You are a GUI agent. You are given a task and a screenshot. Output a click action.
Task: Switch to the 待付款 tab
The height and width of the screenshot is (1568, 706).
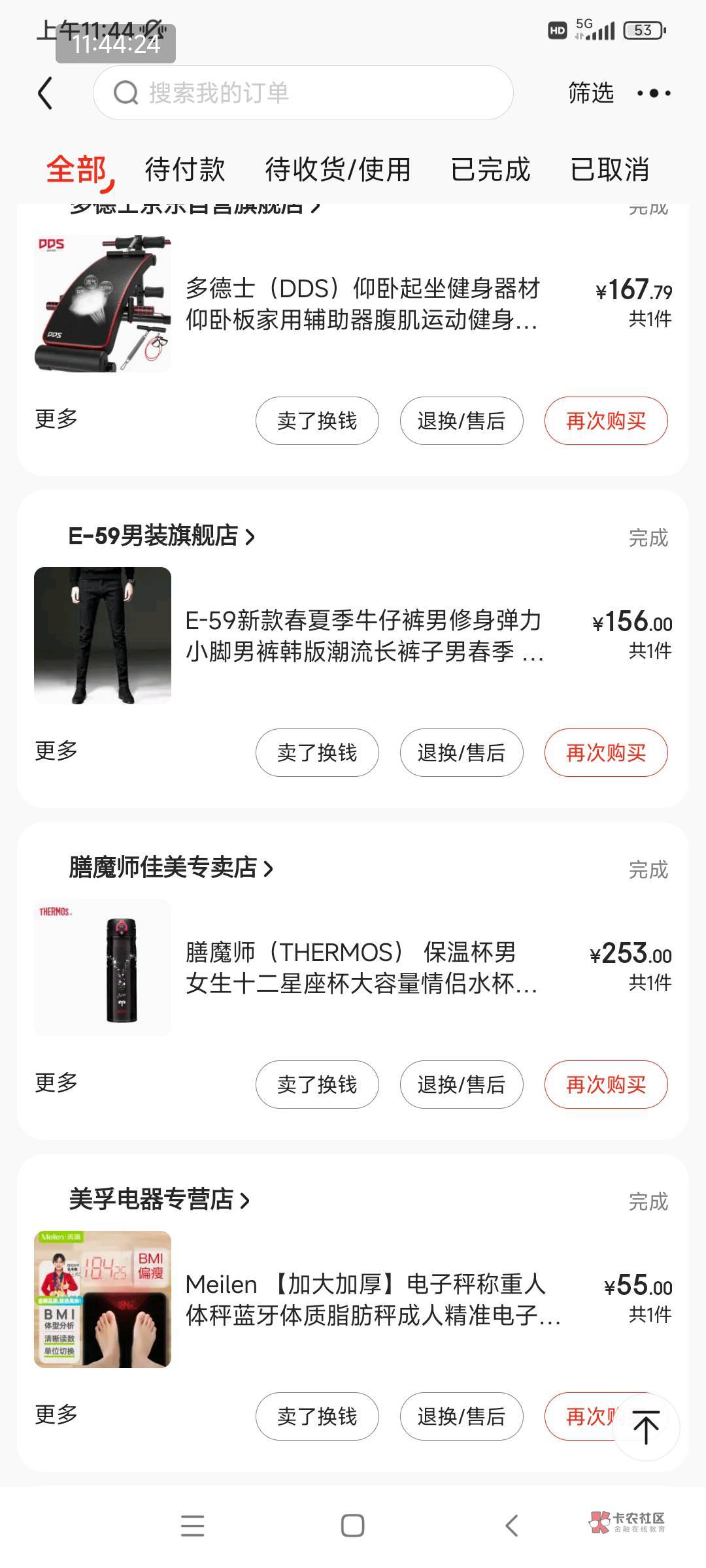185,170
